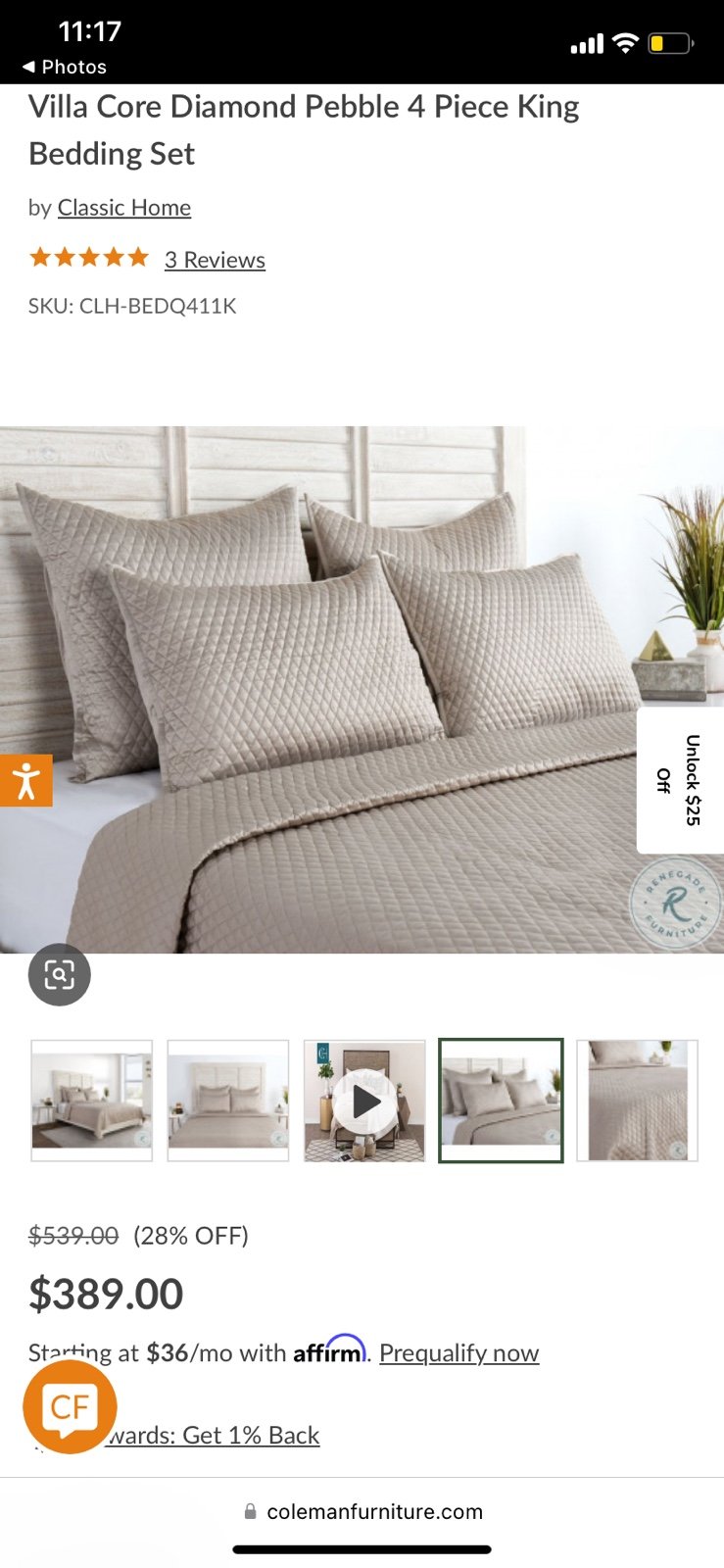
Task: Read the 3 Reviews
Action: click(x=215, y=260)
